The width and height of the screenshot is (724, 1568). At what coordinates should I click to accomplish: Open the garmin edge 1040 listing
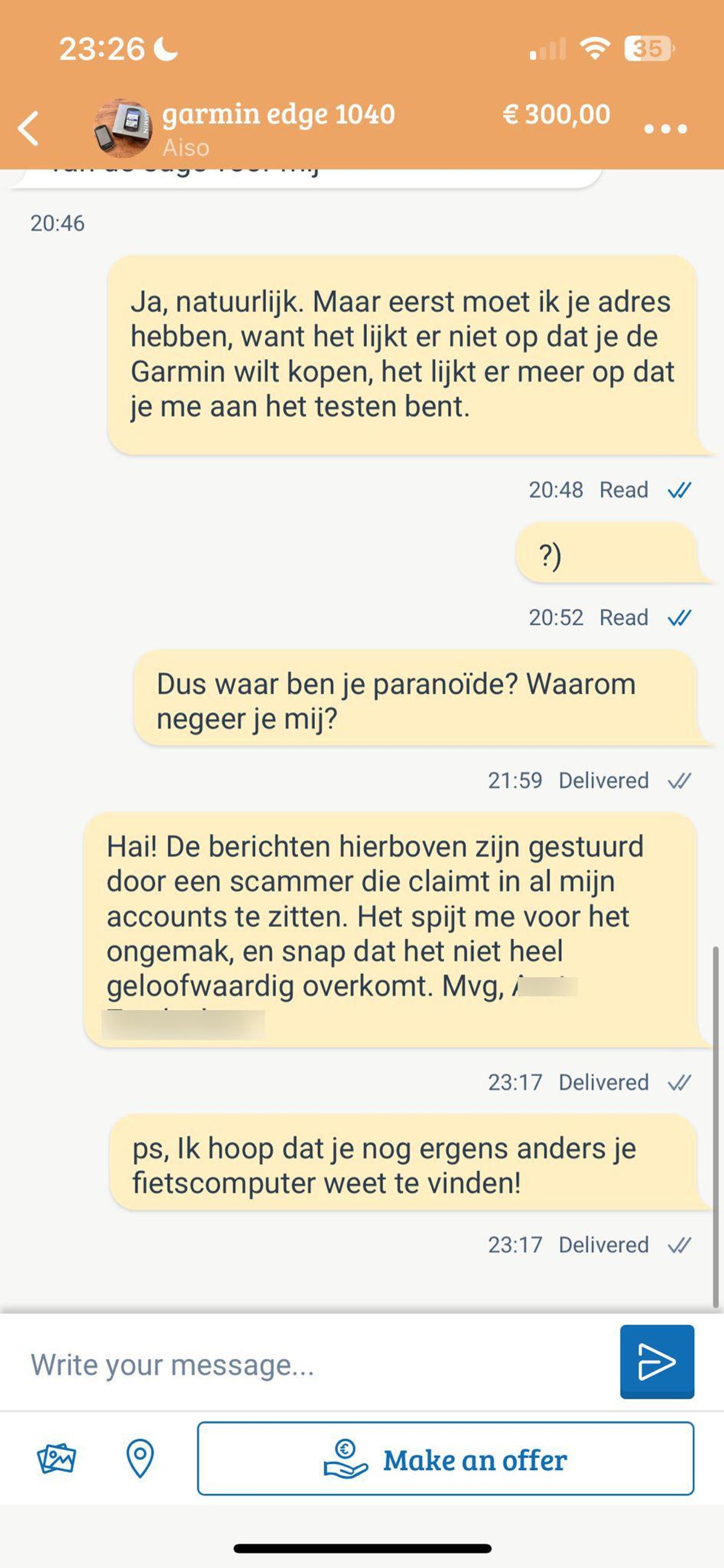click(x=278, y=115)
